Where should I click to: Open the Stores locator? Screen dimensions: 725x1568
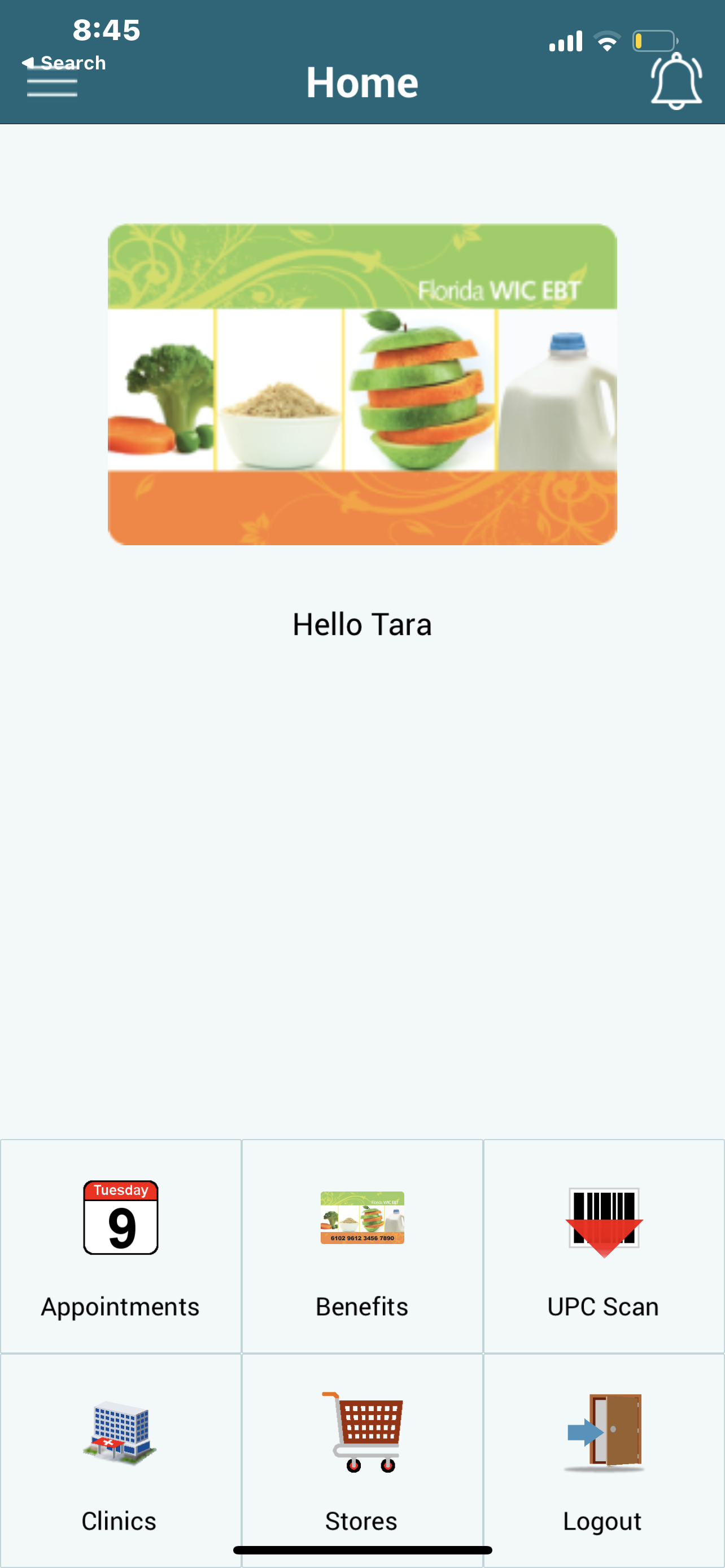click(x=362, y=1460)
